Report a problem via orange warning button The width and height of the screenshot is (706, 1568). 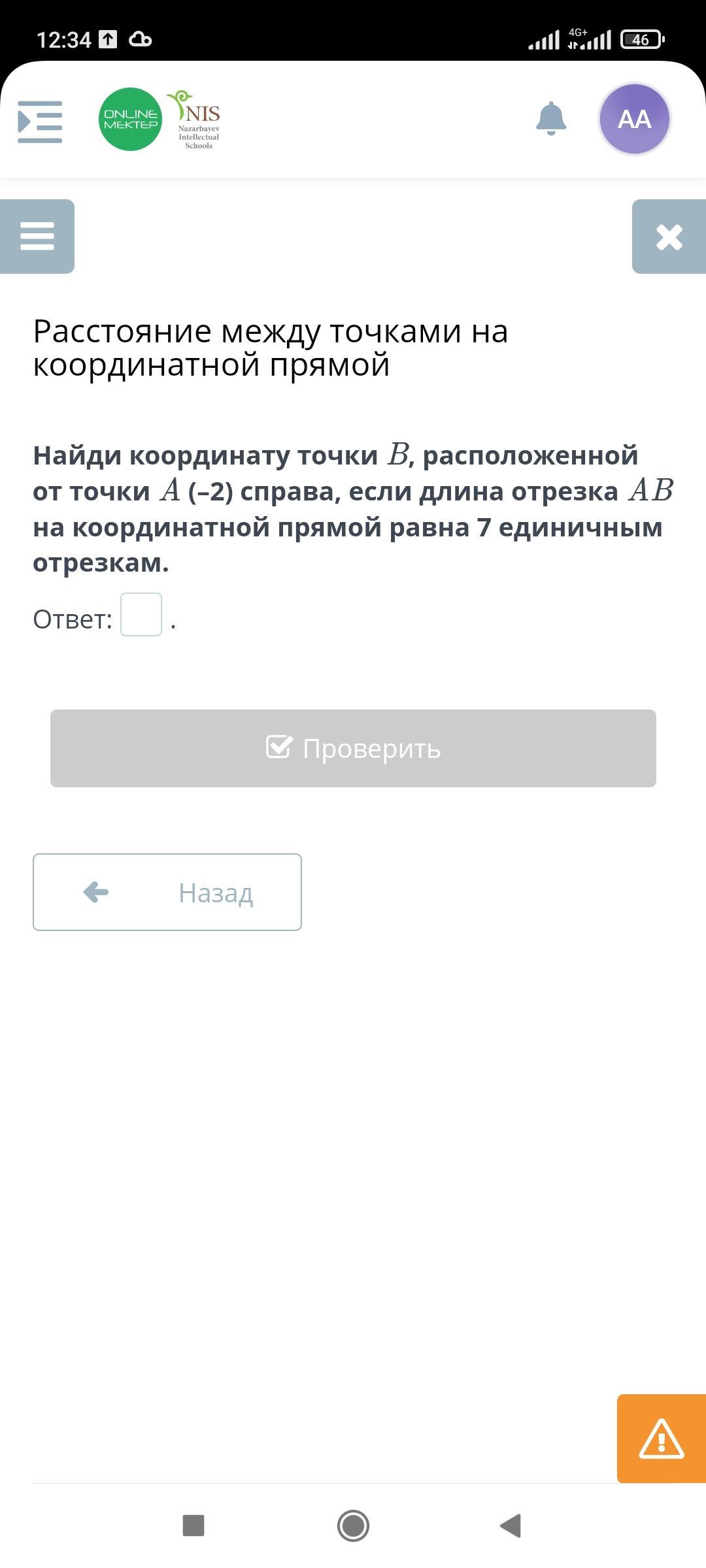coord(662,1439)
